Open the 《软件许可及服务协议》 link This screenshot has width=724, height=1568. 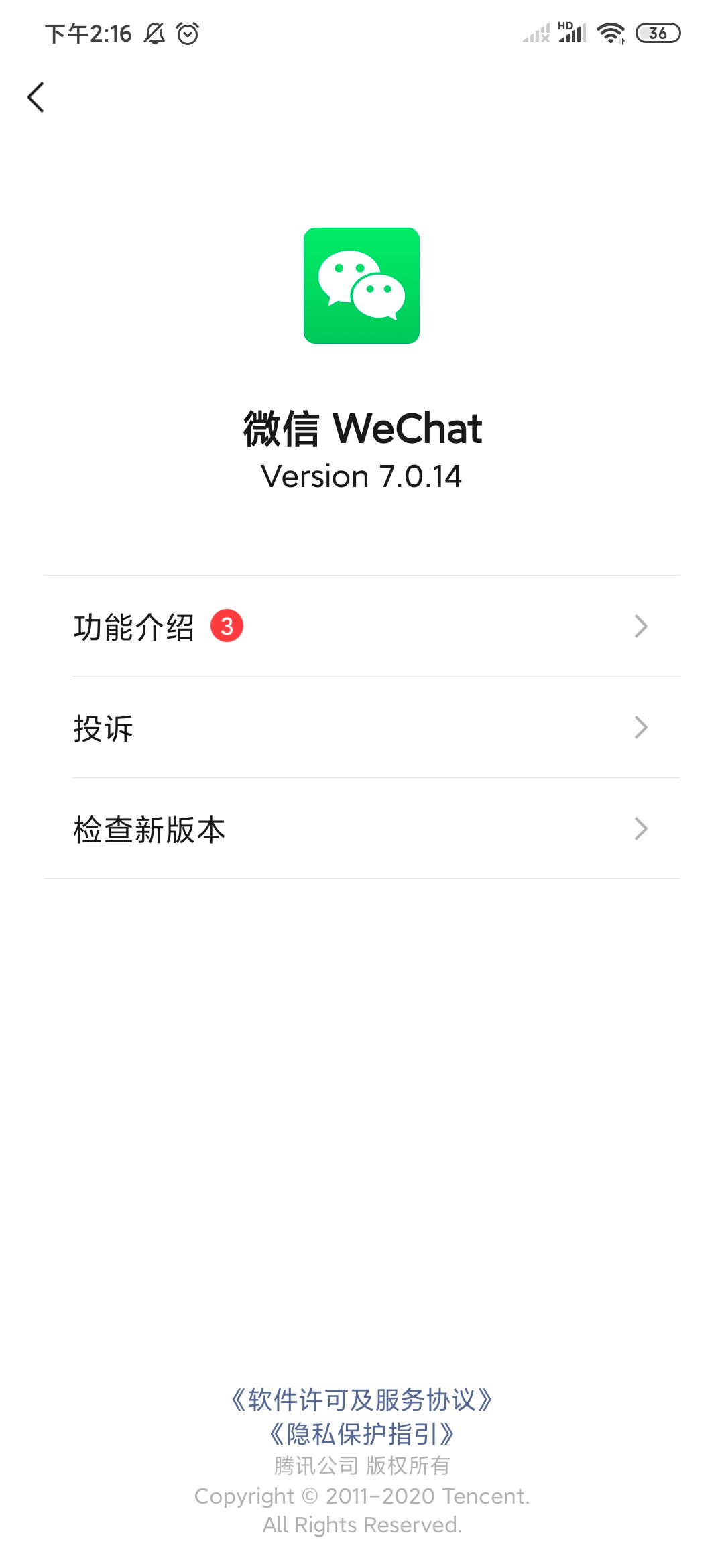[362, 1400]
